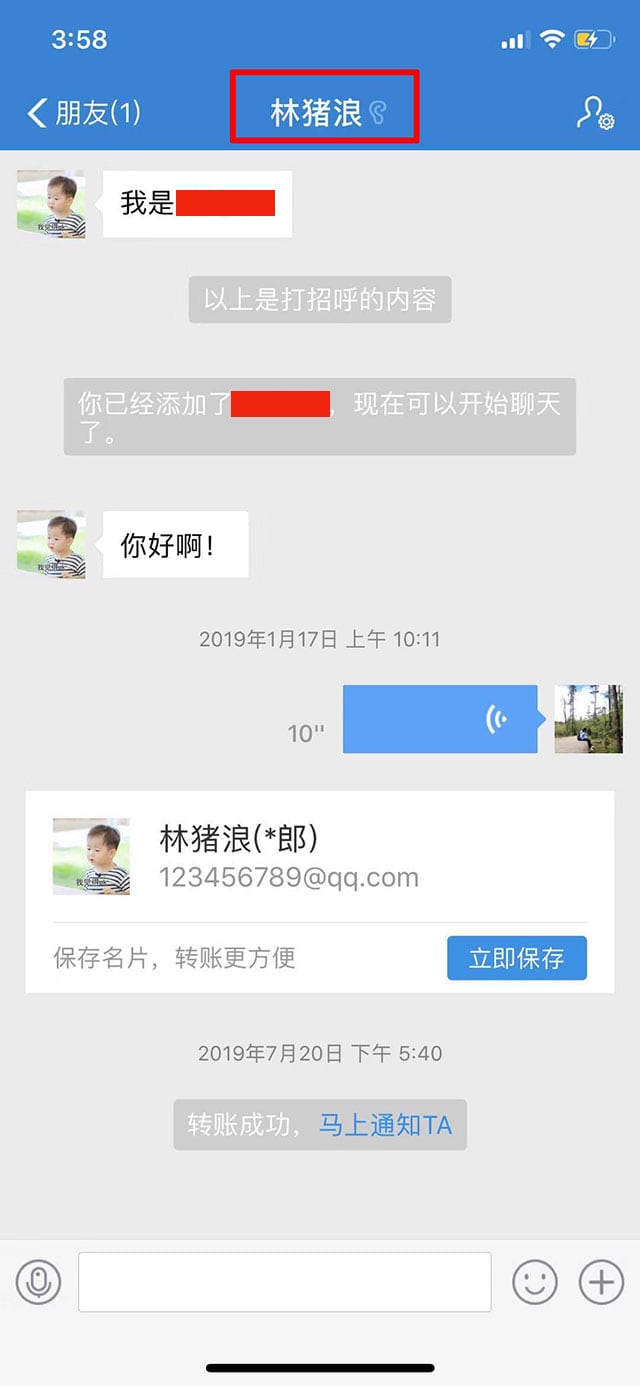
Task: Open the plus attachments menu
Action: (601, 1281)
